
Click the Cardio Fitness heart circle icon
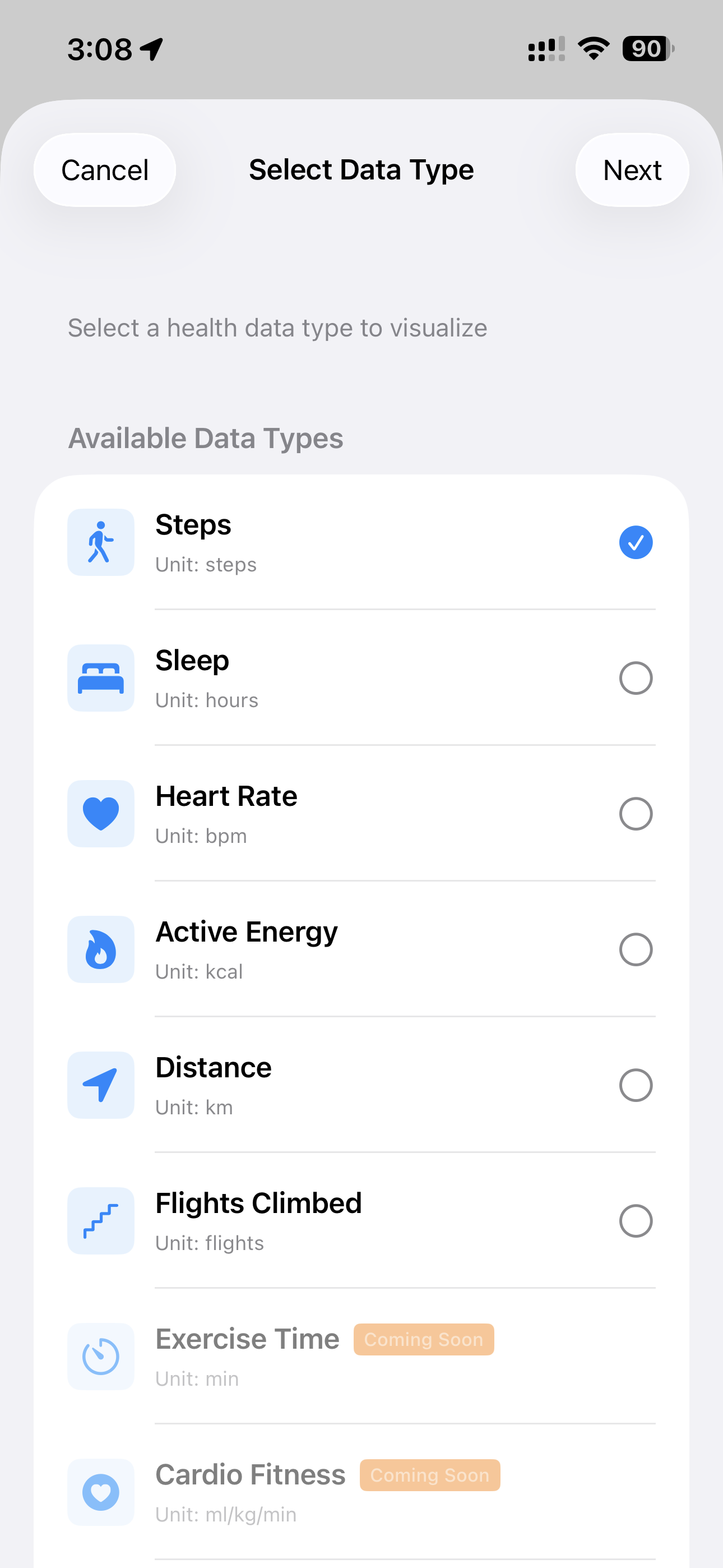[x=100, y=1492]
